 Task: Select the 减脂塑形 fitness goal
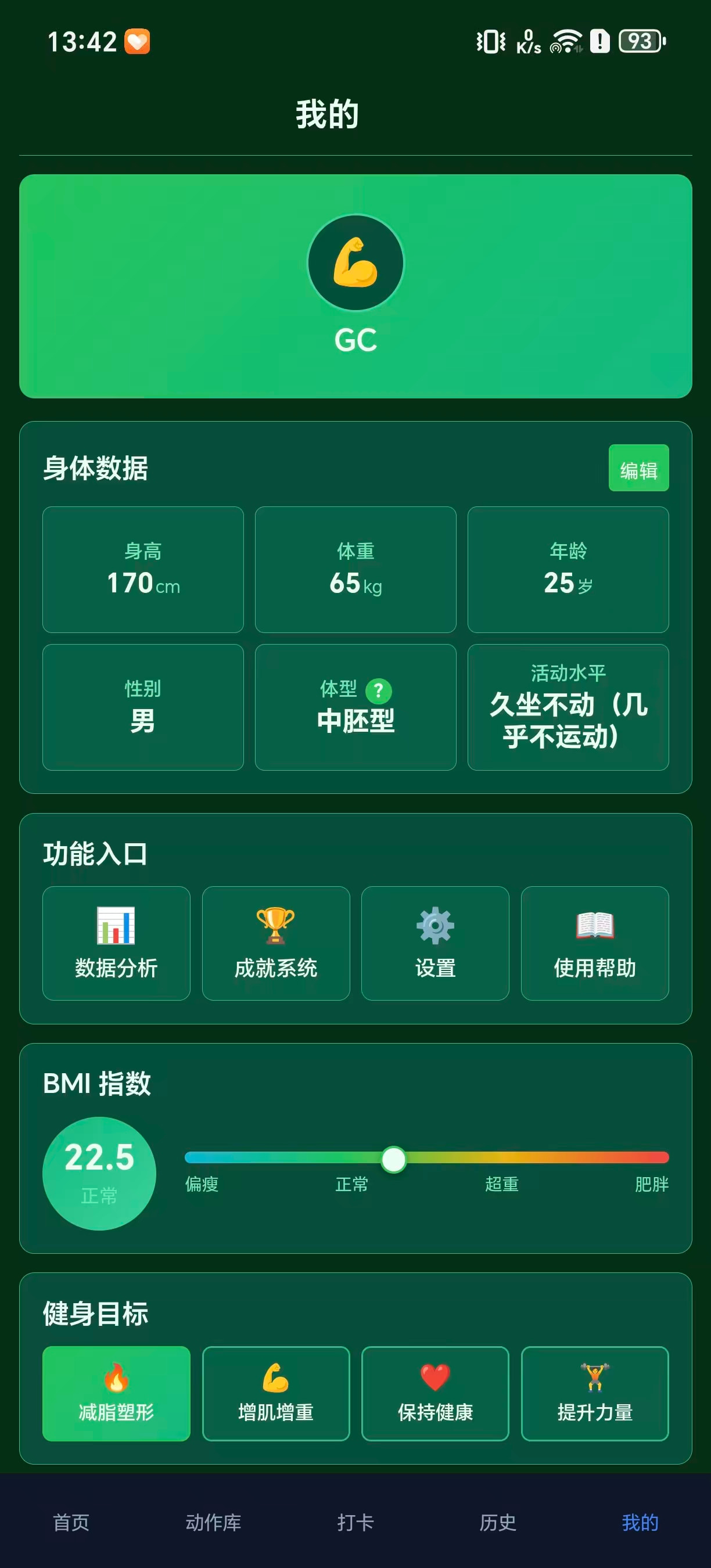coord(116,1393)
